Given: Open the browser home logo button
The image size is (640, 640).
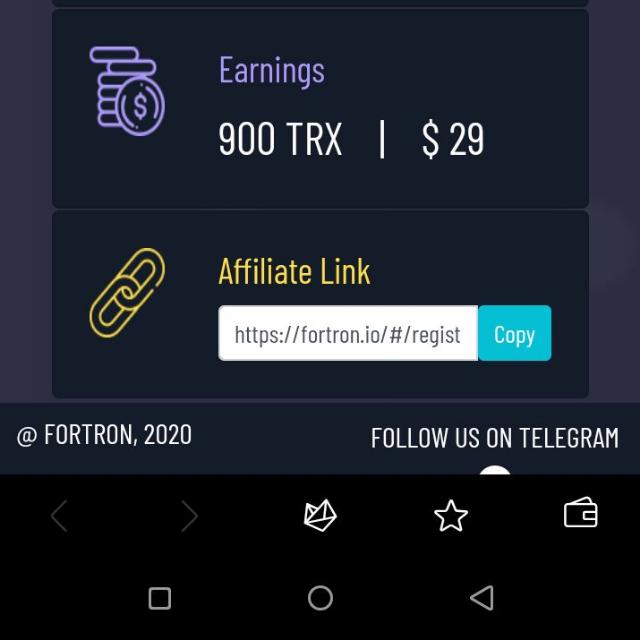Looking at the screenshot, I should (320, 516).
